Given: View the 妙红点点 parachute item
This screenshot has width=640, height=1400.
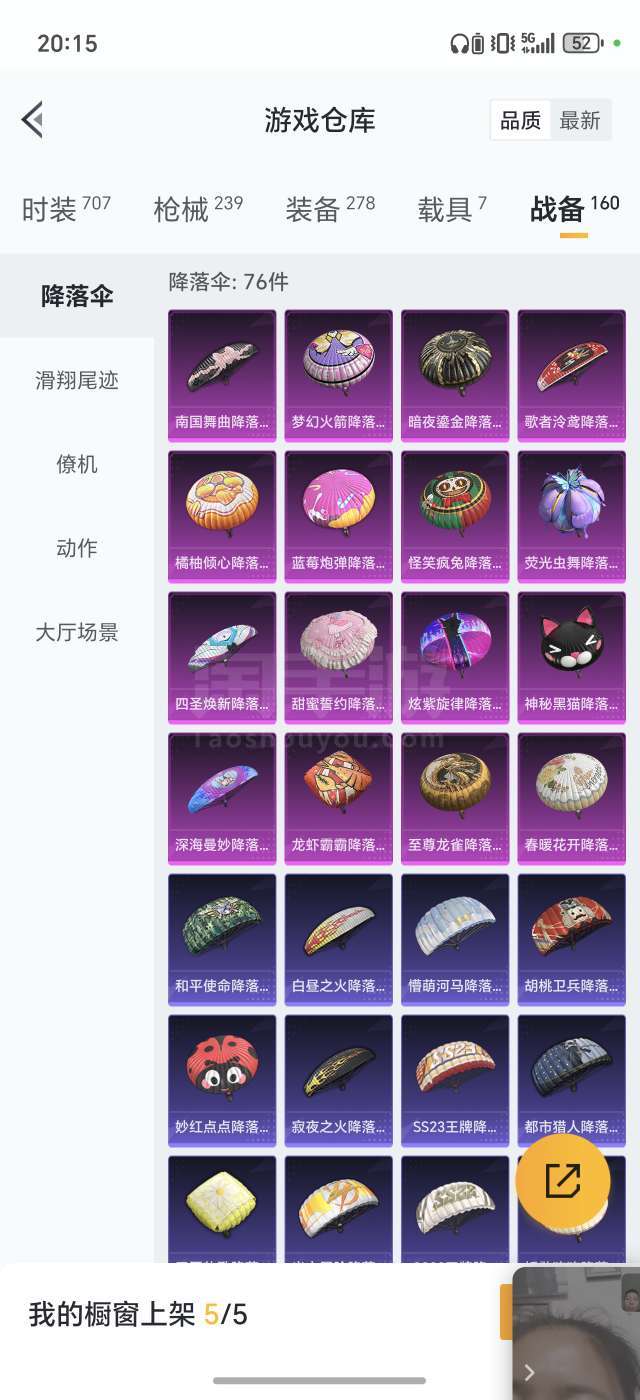Looking at the screenshot, I should click(222, 1080).
